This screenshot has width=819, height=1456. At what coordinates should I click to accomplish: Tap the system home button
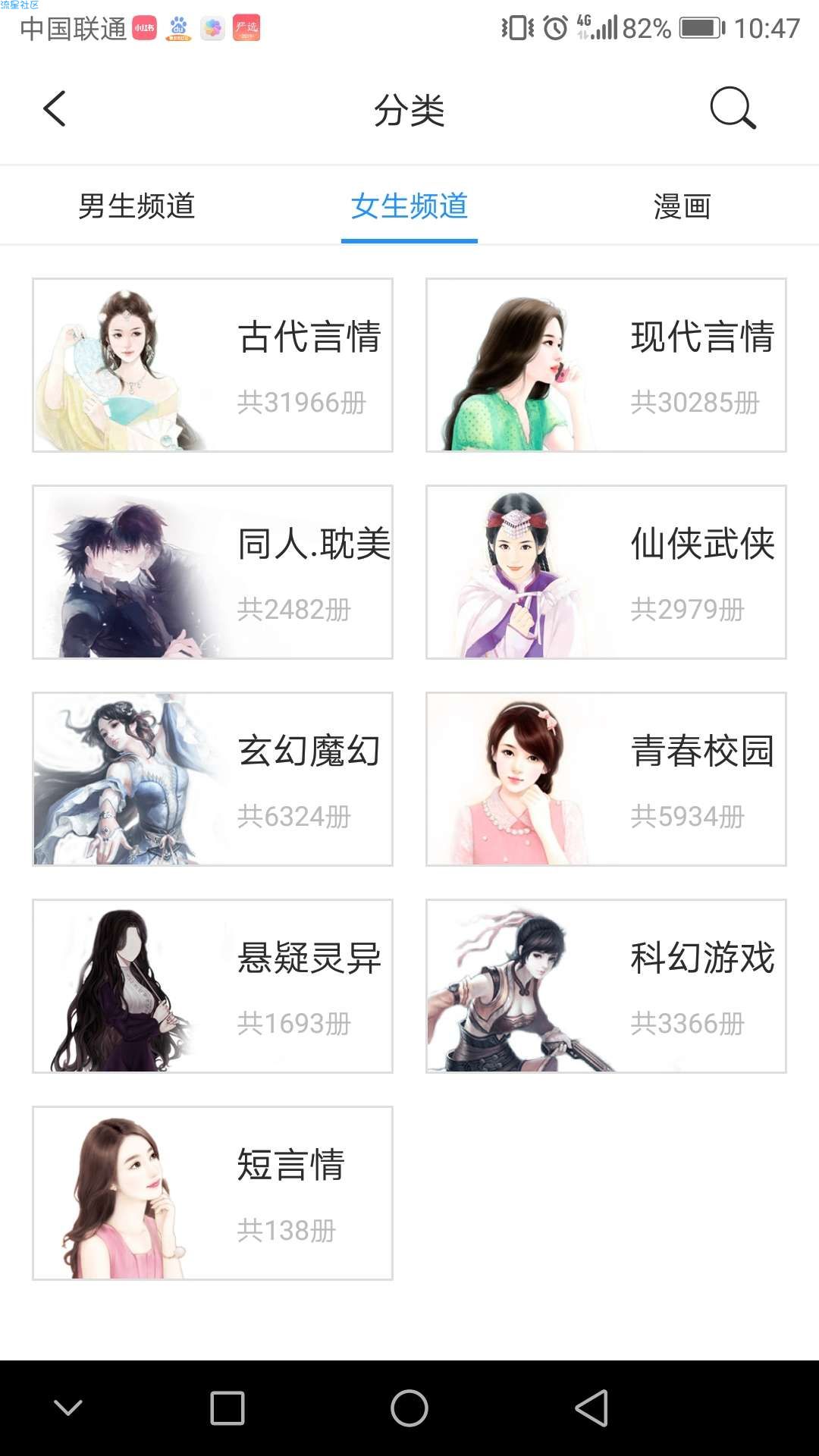coord(409,1408)
